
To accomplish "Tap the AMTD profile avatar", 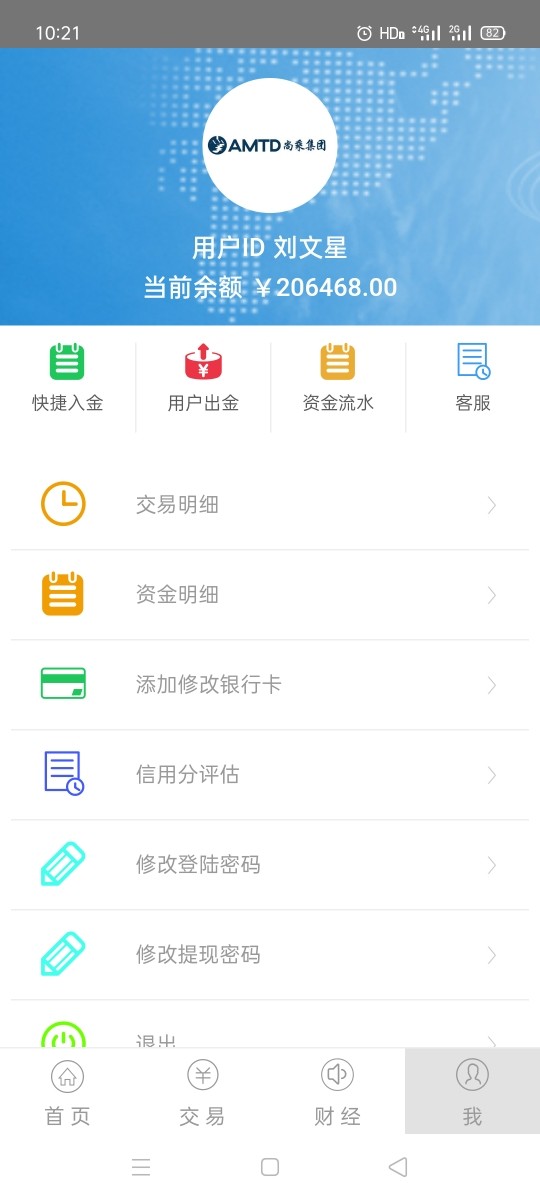I will click(270, 145).
